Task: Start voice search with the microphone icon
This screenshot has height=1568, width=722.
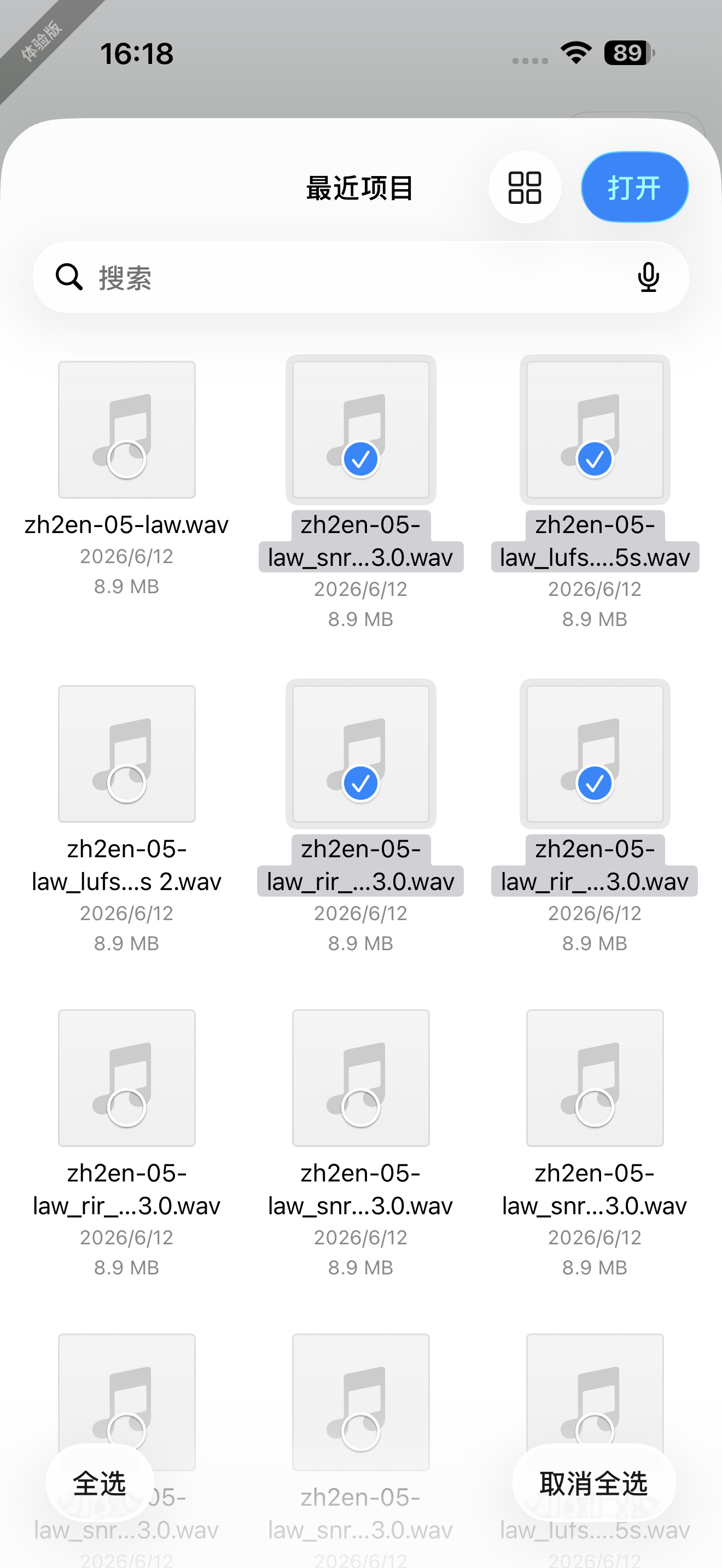Action: coord(648,278)
